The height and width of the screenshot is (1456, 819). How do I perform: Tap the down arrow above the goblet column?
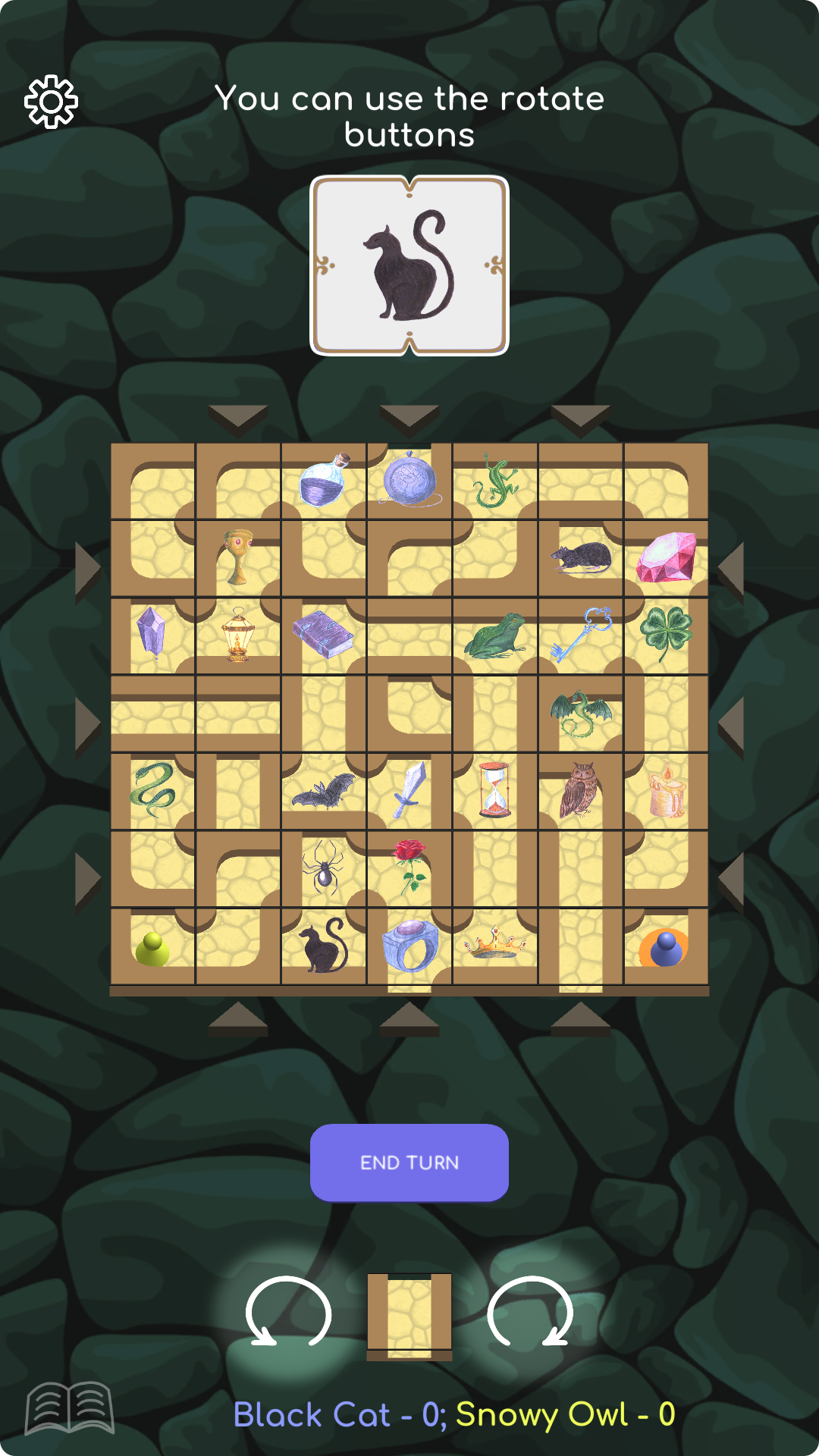[238, 418]
